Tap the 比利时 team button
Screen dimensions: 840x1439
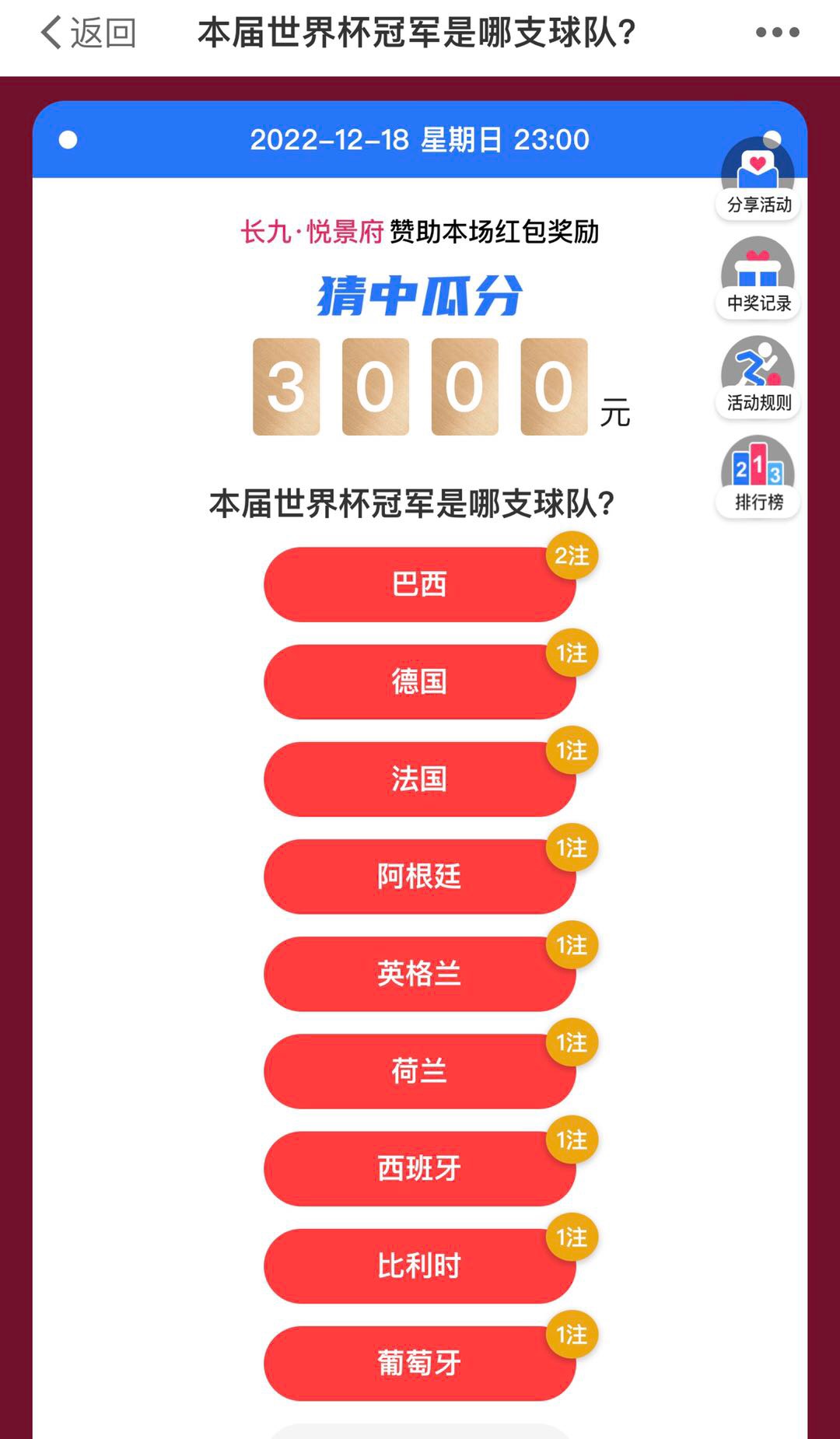tap(419, 1266)
